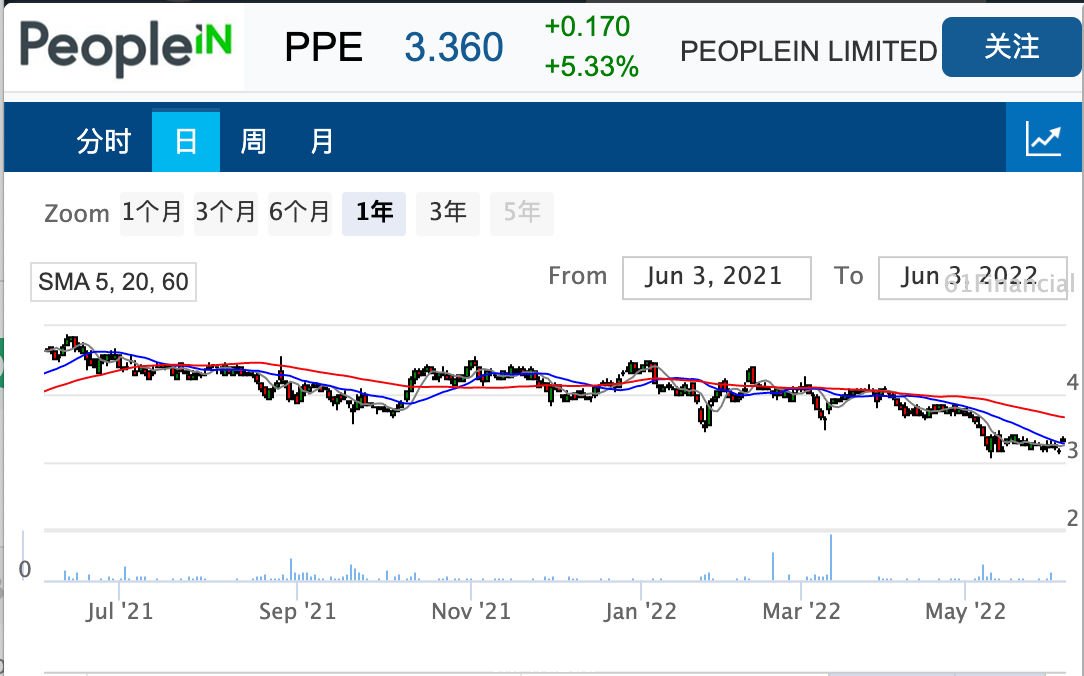This screenshot has width=1084, height=676.
Task: Select the 1年 zoom range
Action: tap(374, 213)
